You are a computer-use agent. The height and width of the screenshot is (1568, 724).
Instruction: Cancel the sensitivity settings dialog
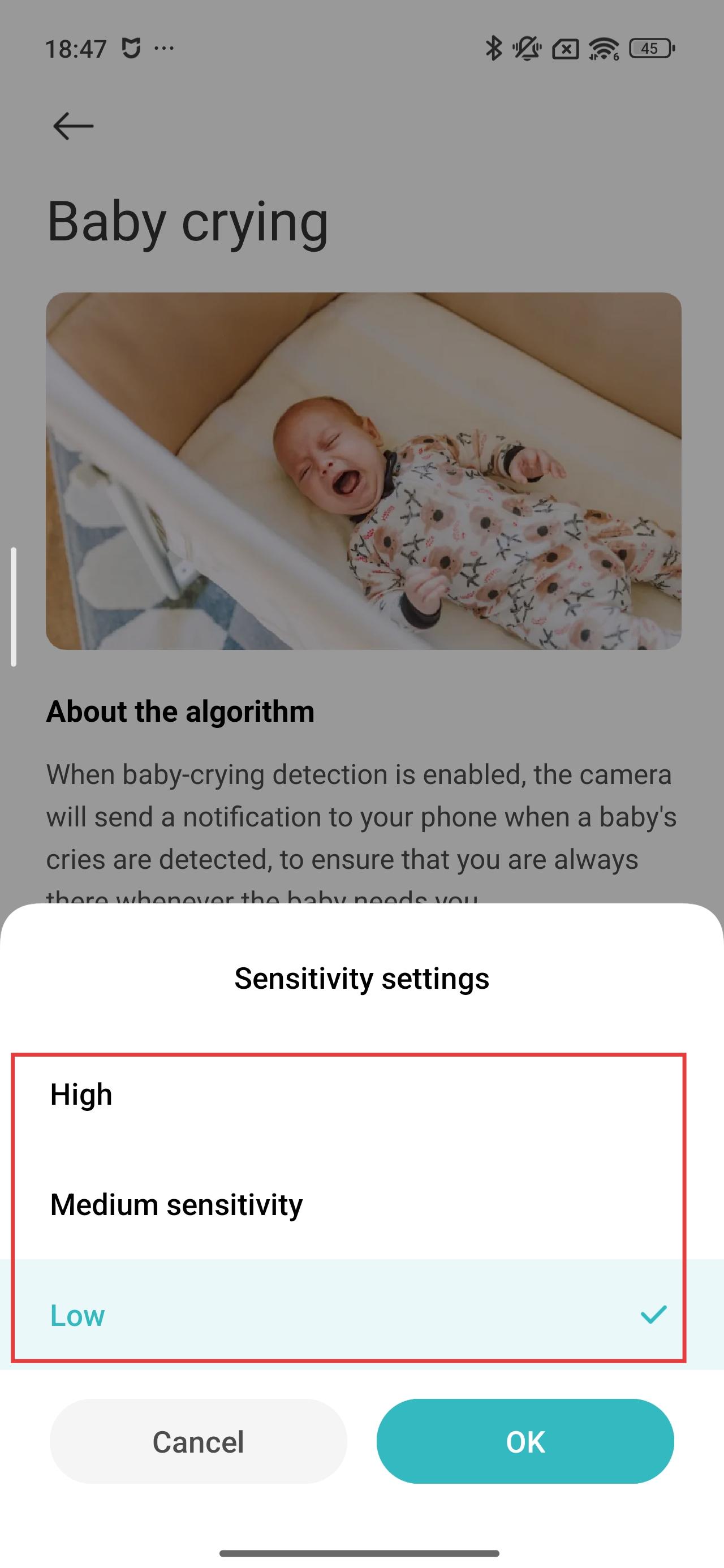(198, 1441)
